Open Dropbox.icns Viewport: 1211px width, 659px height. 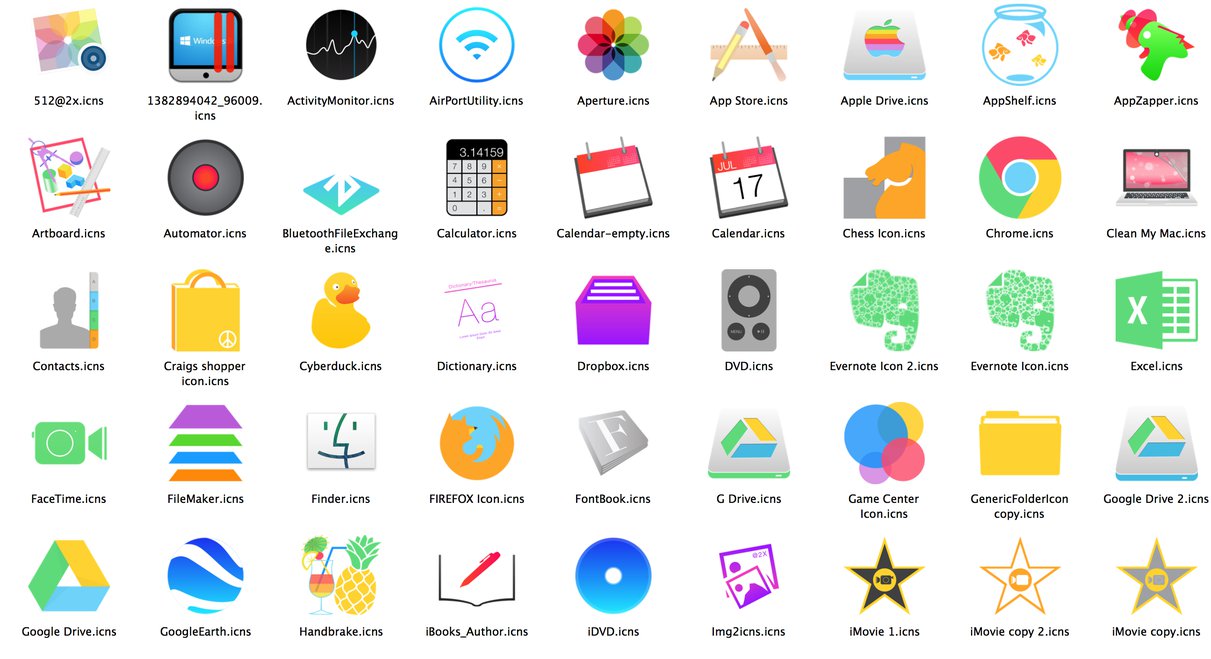(613, 310)
